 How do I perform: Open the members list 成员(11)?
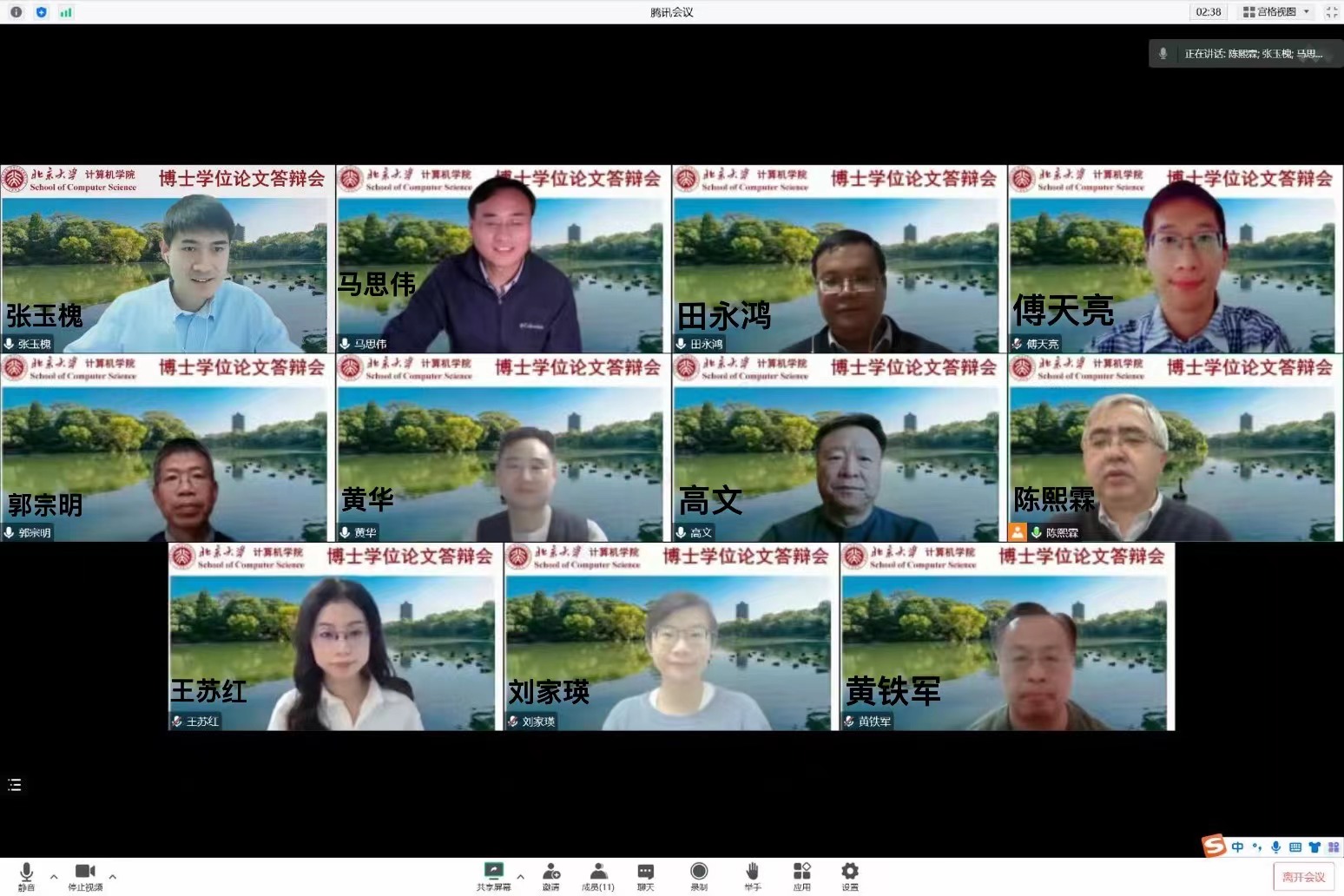point(597,875)
